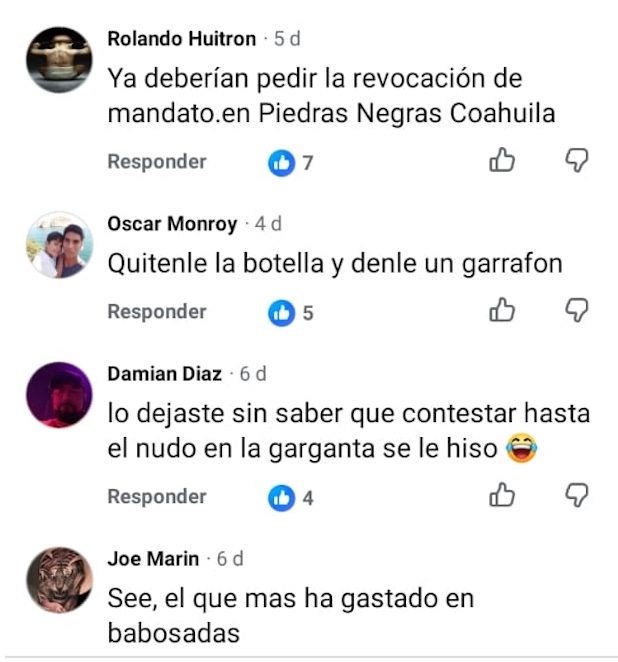View Oscar Monroy's profile name
The width and height of the screenshot is (618, 662).
172,223
